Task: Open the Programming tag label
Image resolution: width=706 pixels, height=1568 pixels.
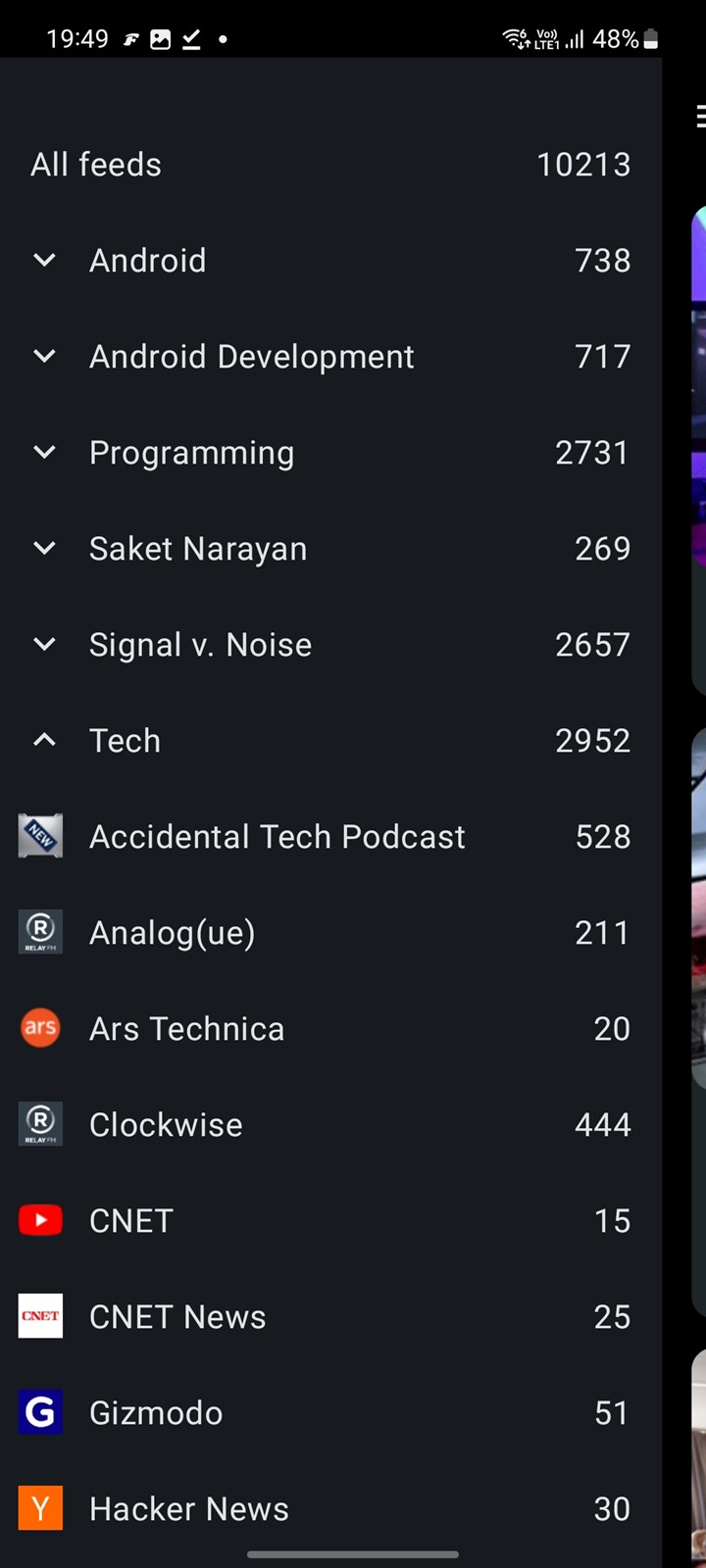Action: point(191,454)
